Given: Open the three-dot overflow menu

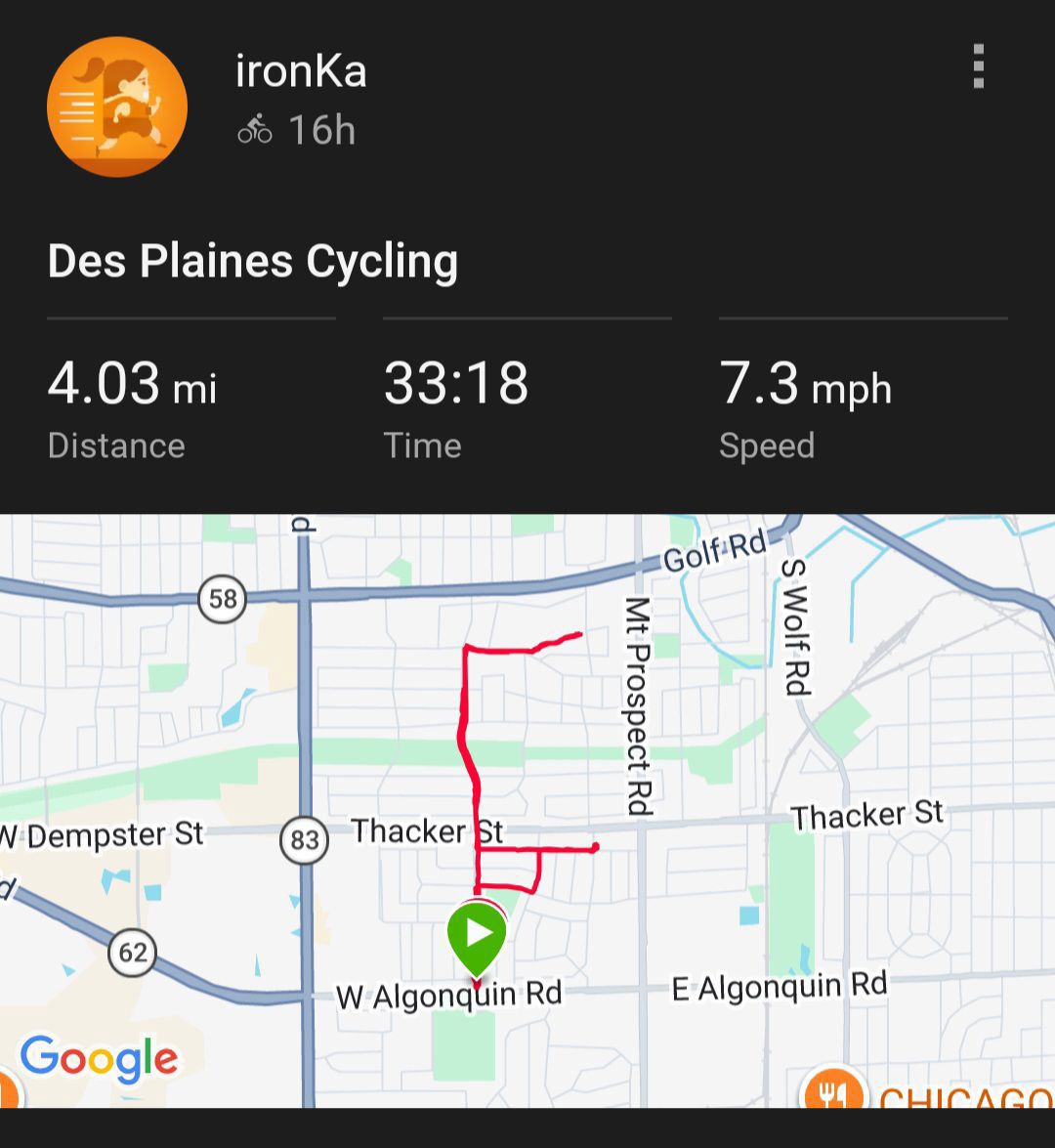Looking at the screenshot, I should coord(978,65).
